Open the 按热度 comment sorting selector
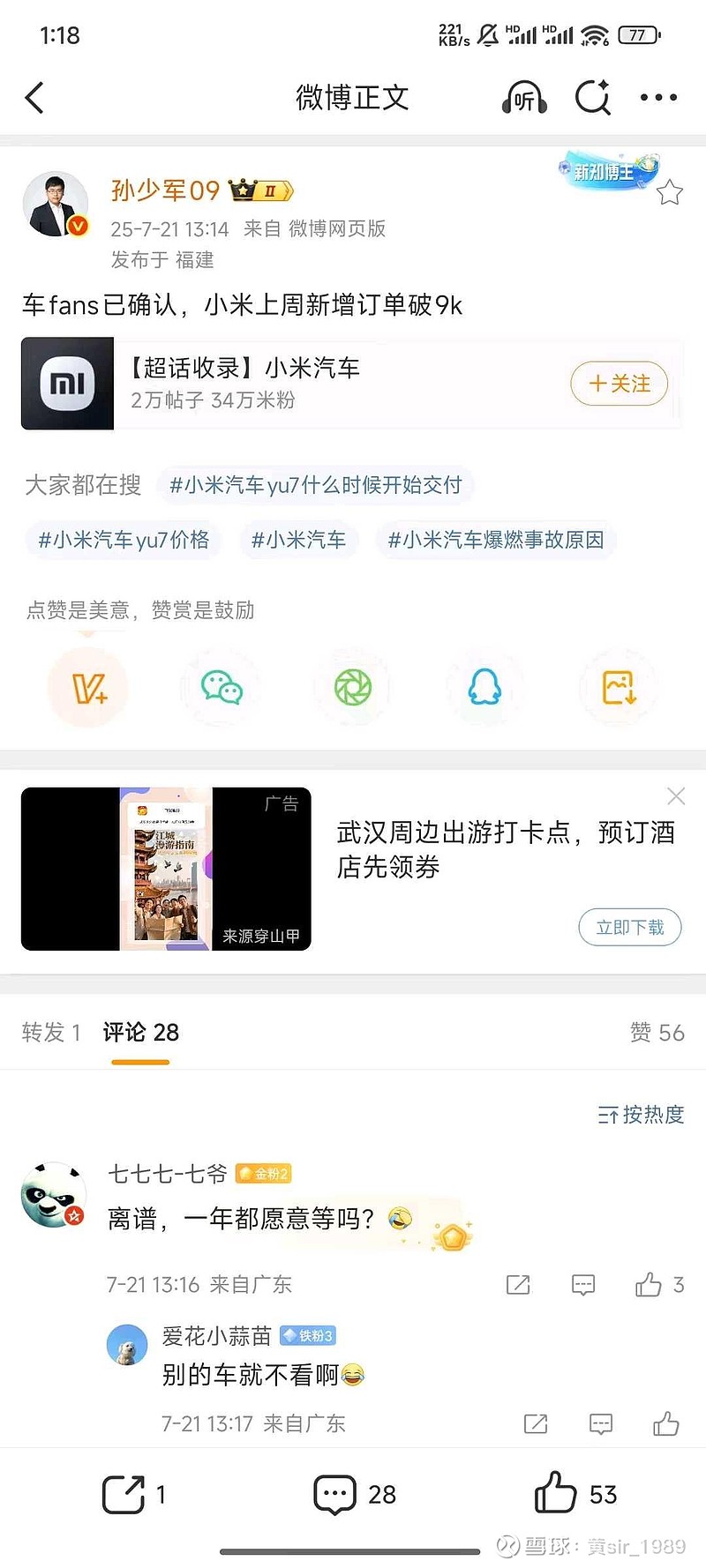Viewport: 706px width, 1568px height. coord(639,1115)
